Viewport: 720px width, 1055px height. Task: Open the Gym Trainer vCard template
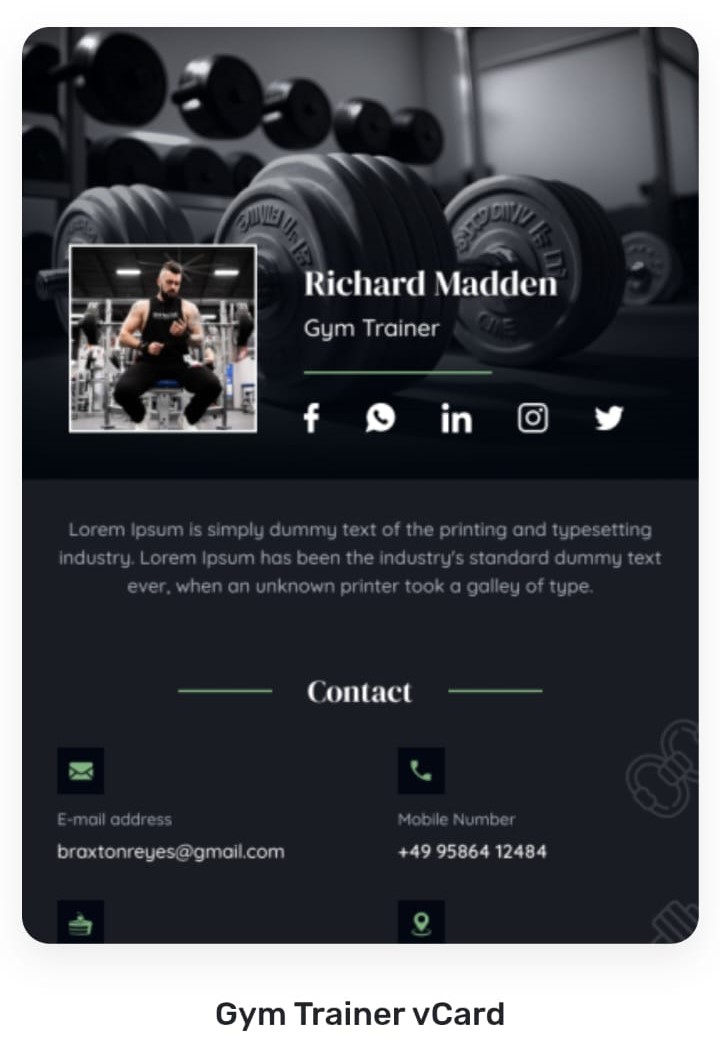tap(360, 1014)
